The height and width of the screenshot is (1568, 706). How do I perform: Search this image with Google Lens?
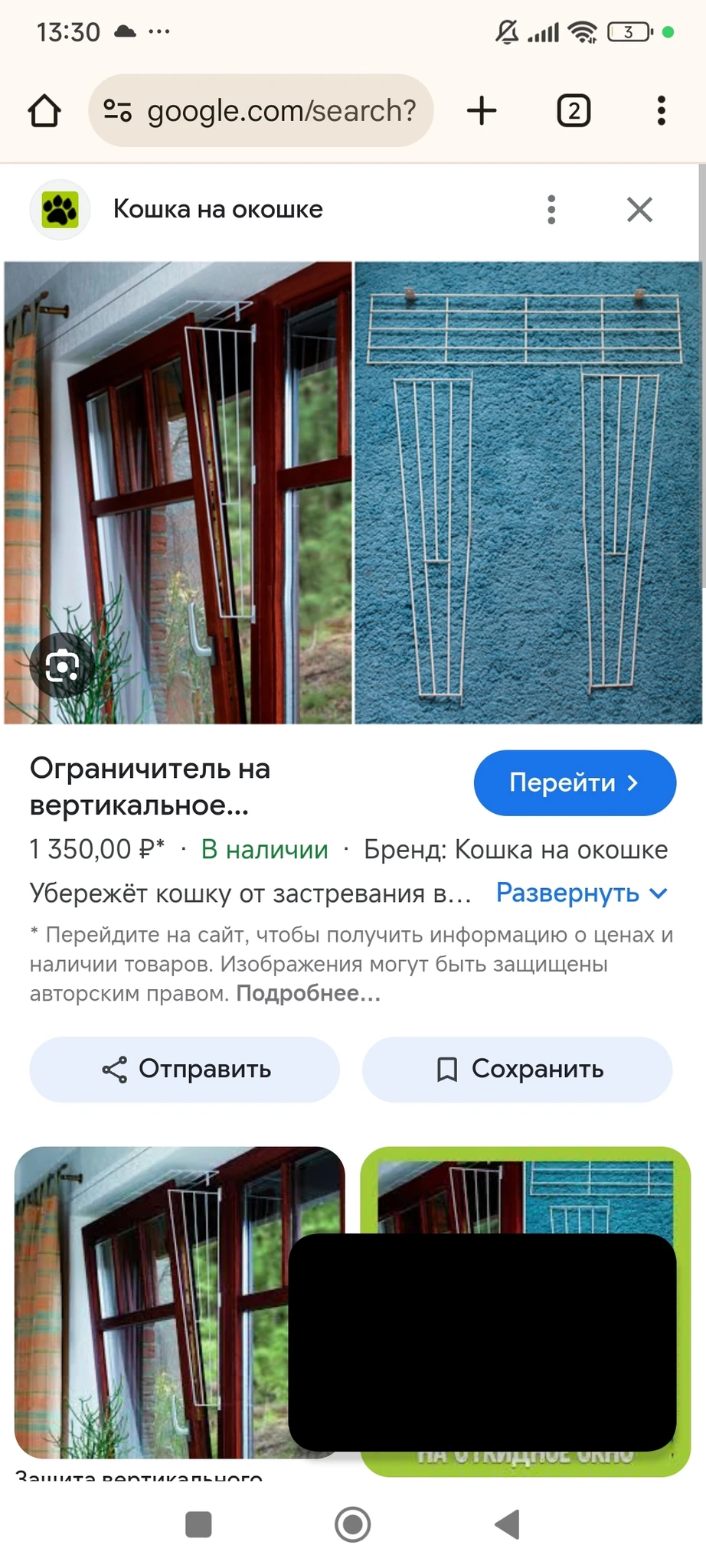(62, 665)
